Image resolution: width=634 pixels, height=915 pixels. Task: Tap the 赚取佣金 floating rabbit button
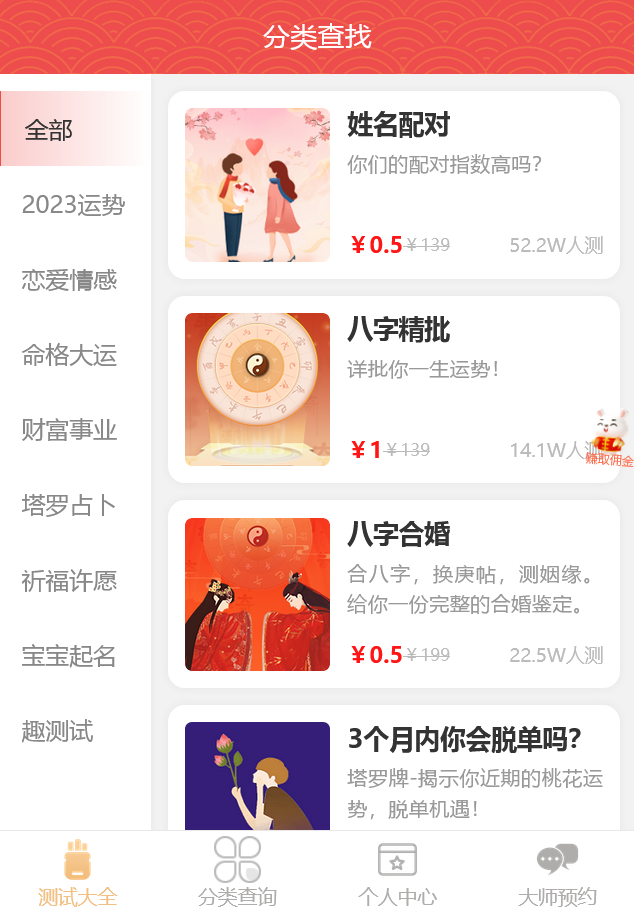(x=609, y=438)
